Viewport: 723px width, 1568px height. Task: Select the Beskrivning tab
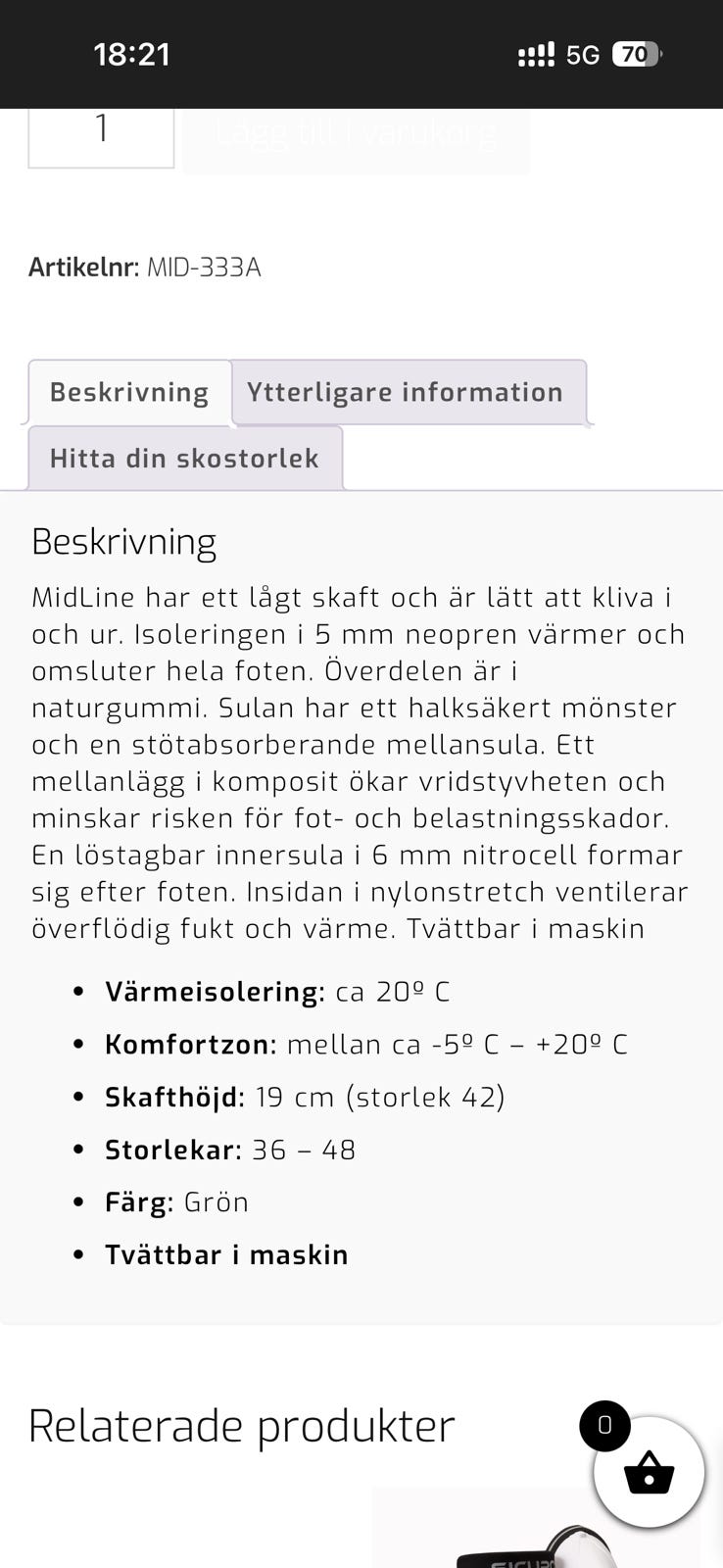click(x=129, y=392)
